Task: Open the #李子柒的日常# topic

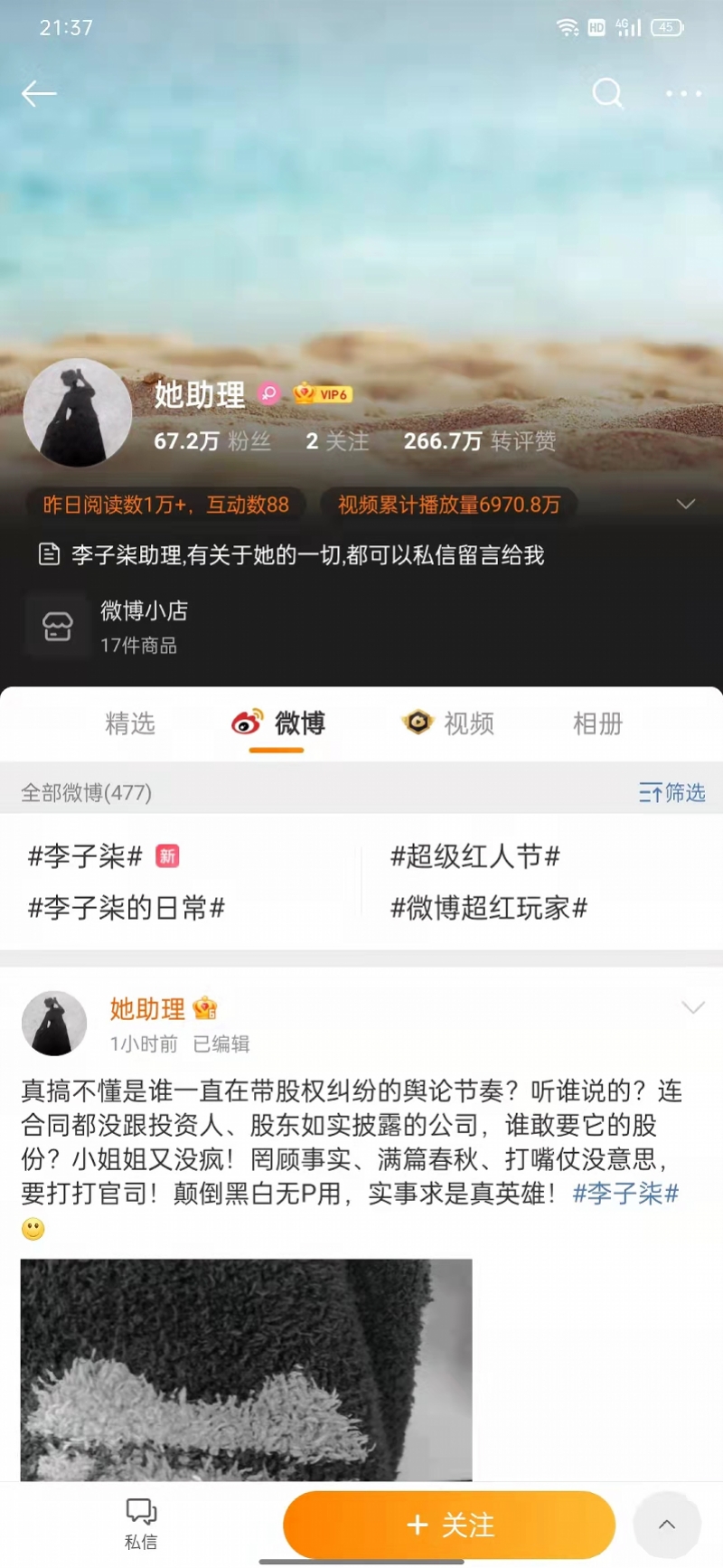Action: point(127,908)
